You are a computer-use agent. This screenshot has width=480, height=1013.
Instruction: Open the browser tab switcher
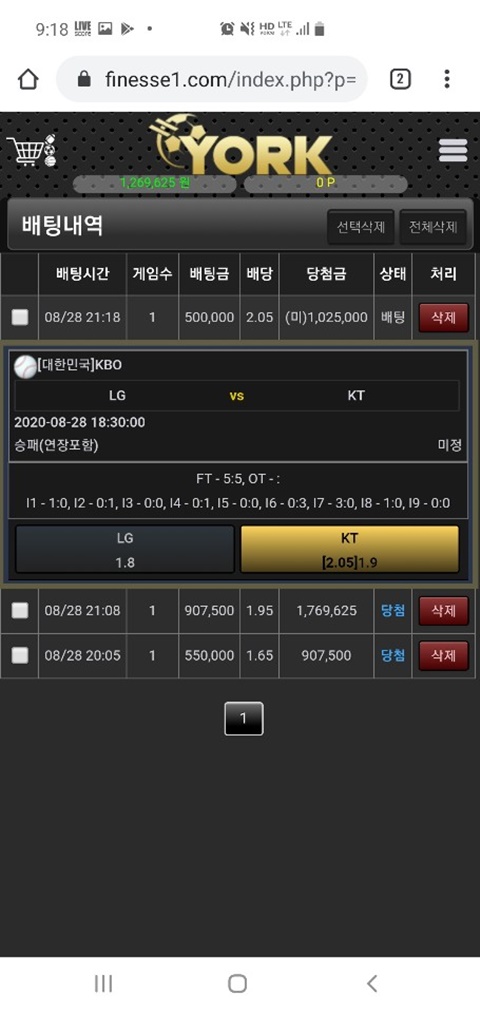(x=400, y=79)
